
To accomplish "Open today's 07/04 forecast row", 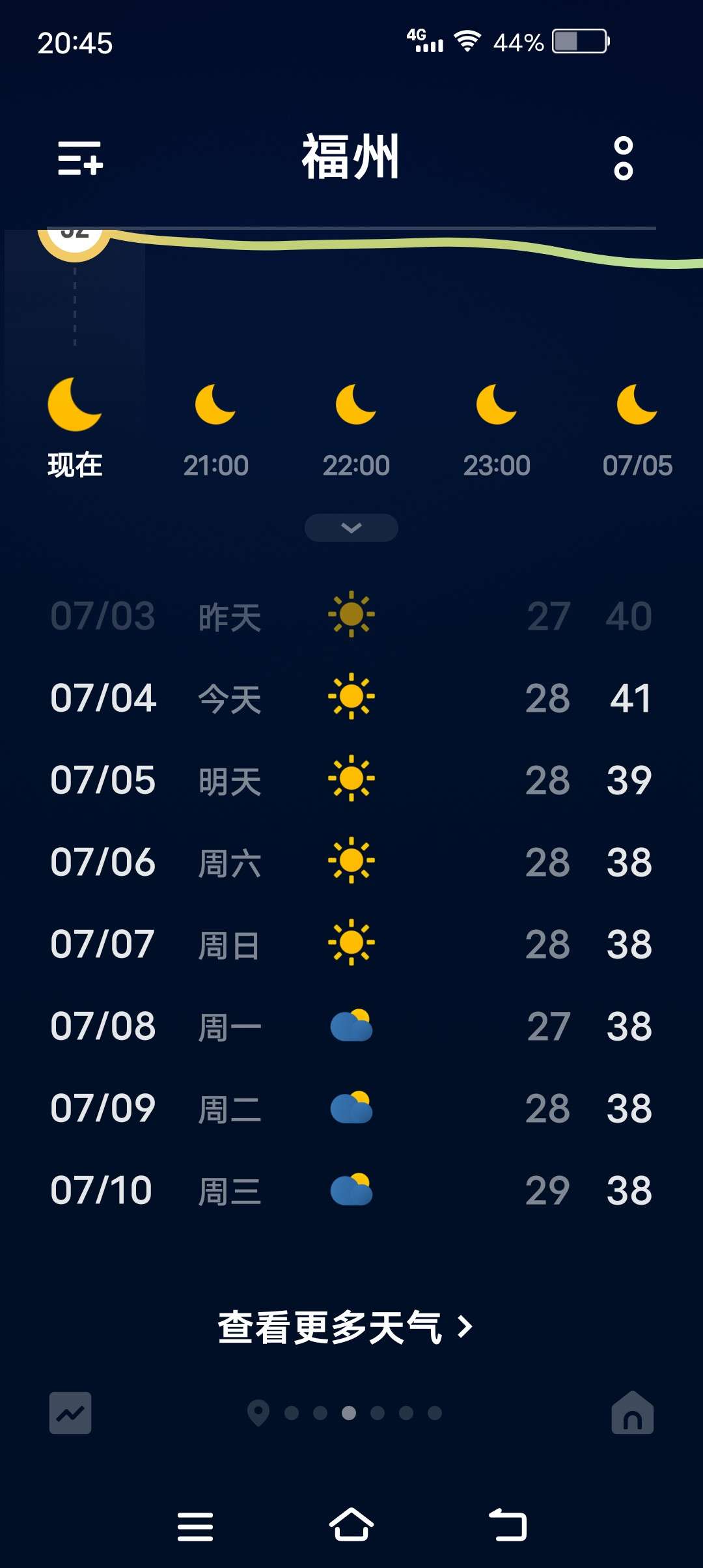I will pos(351,698).
